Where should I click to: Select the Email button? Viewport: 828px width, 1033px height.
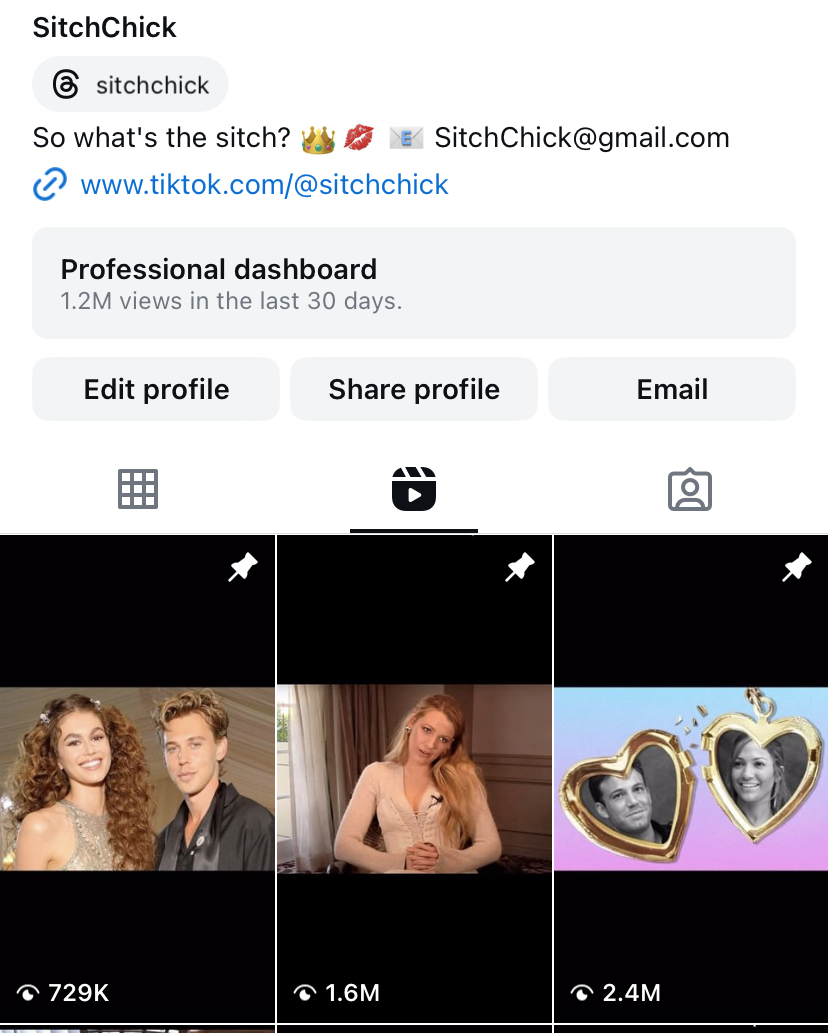672,389
